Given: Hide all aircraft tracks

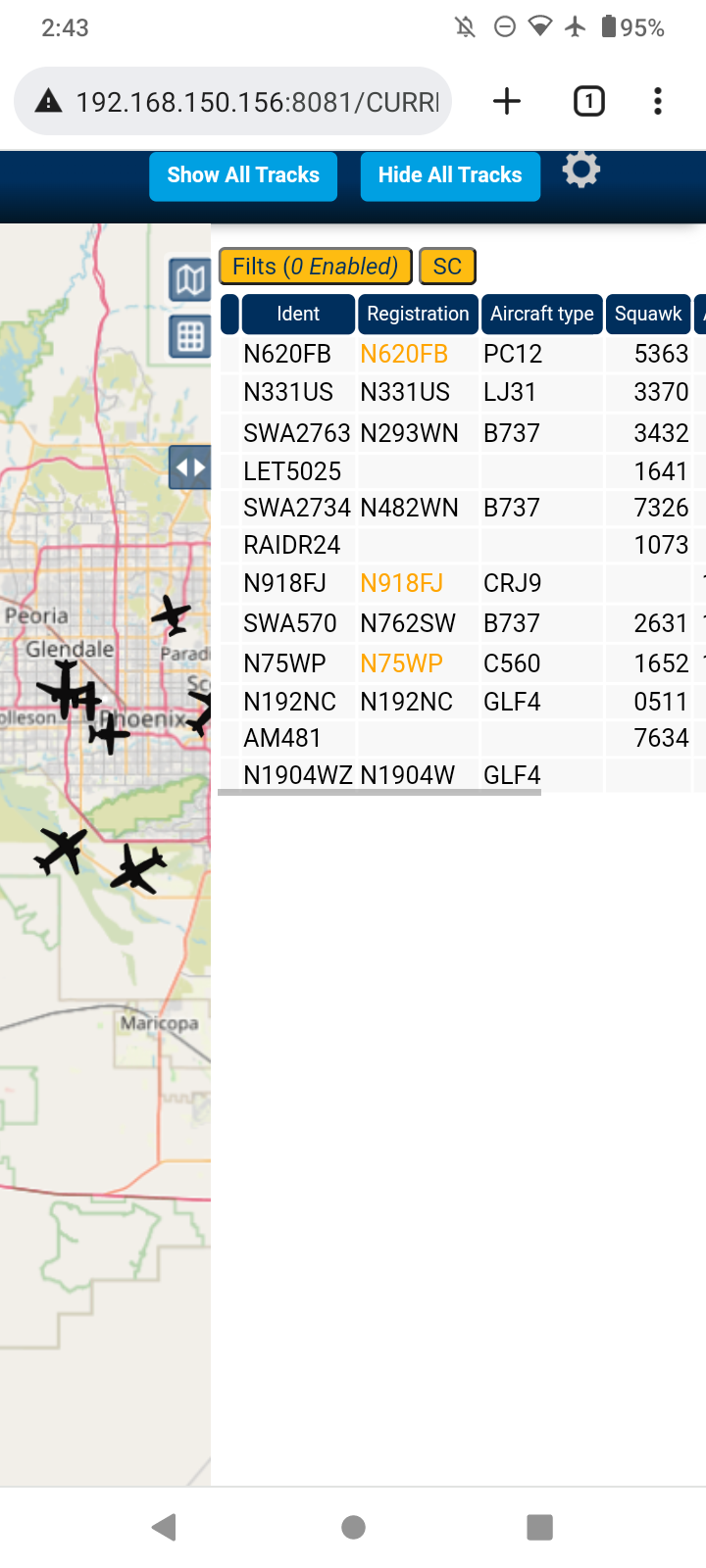Looking at the screenshot, I should 450,175.
